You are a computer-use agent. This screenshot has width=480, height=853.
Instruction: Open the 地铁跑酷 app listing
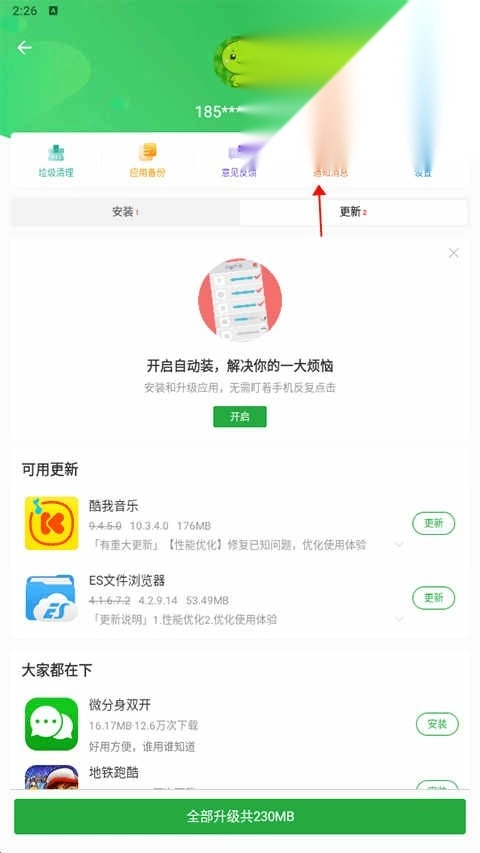point(218,777)
